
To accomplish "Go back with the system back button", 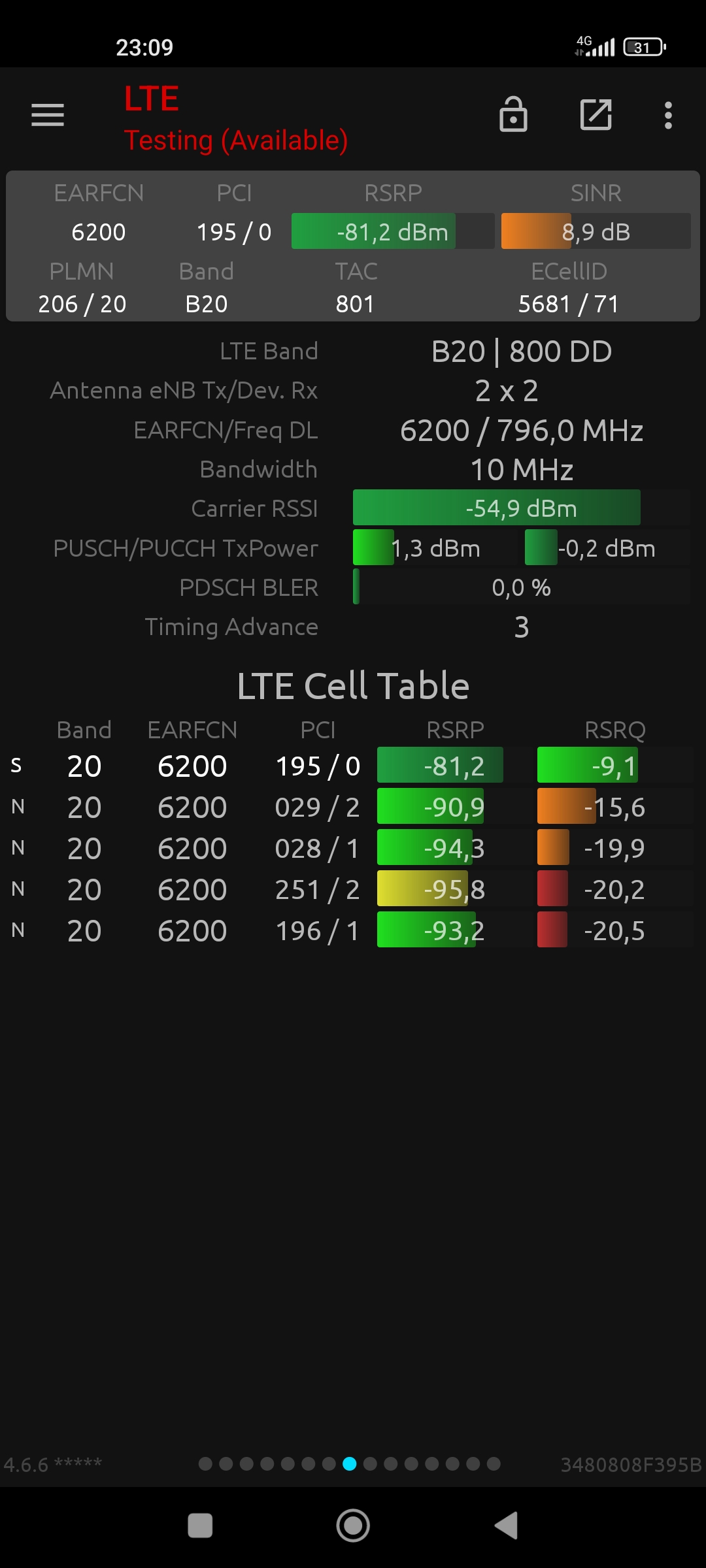I will [507, 1526].
